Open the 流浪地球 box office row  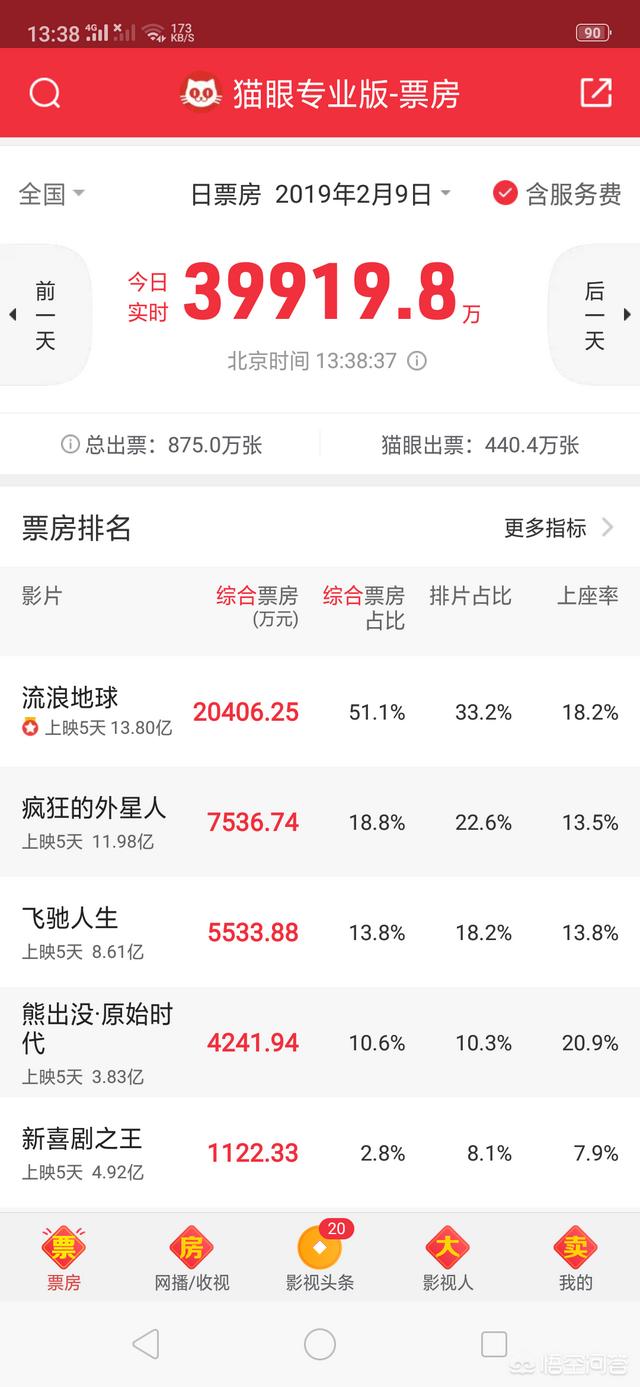(x=320, y=712)
